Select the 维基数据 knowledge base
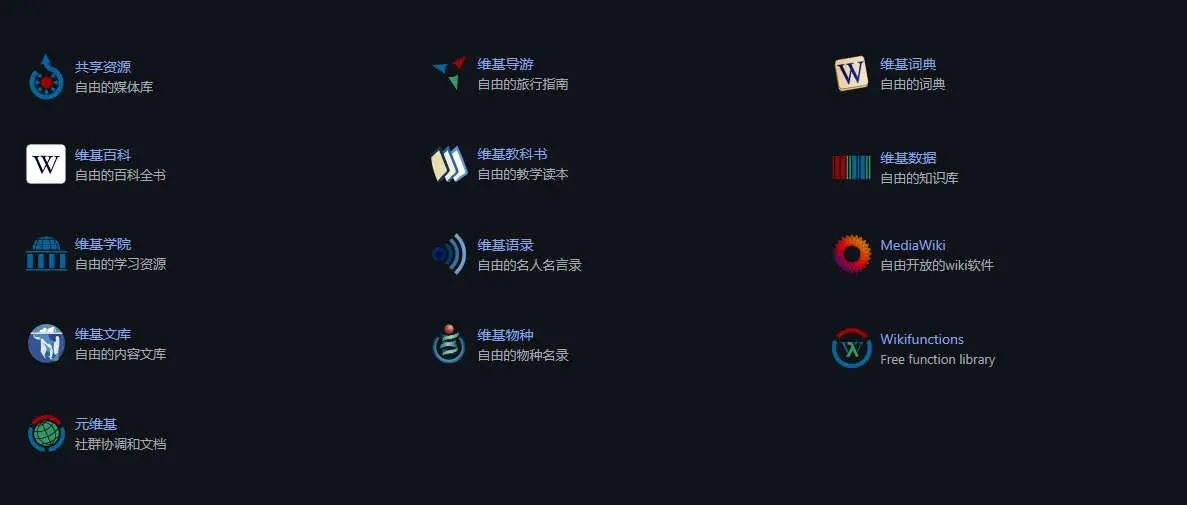 (908, 158)
